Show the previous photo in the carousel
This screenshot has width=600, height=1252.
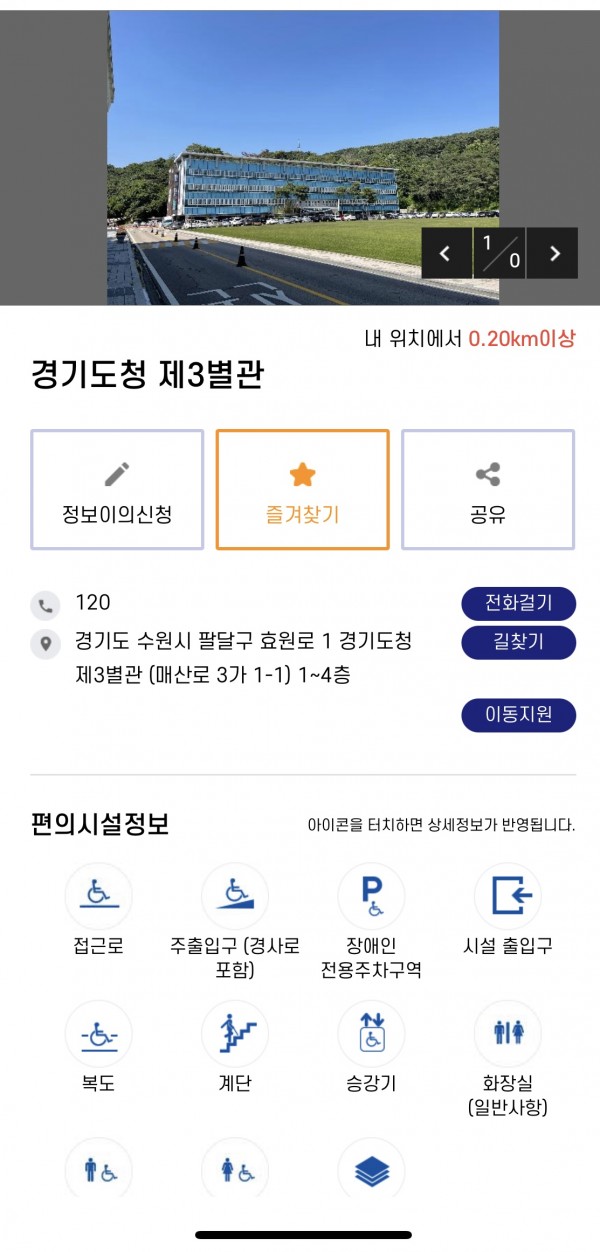446,254
